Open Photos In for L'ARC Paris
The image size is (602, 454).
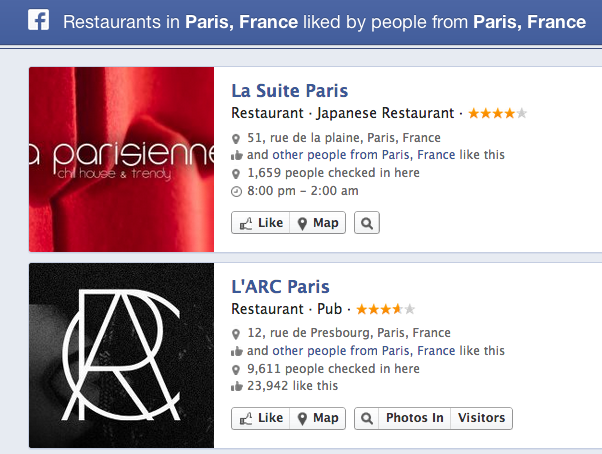coord(414,418)
